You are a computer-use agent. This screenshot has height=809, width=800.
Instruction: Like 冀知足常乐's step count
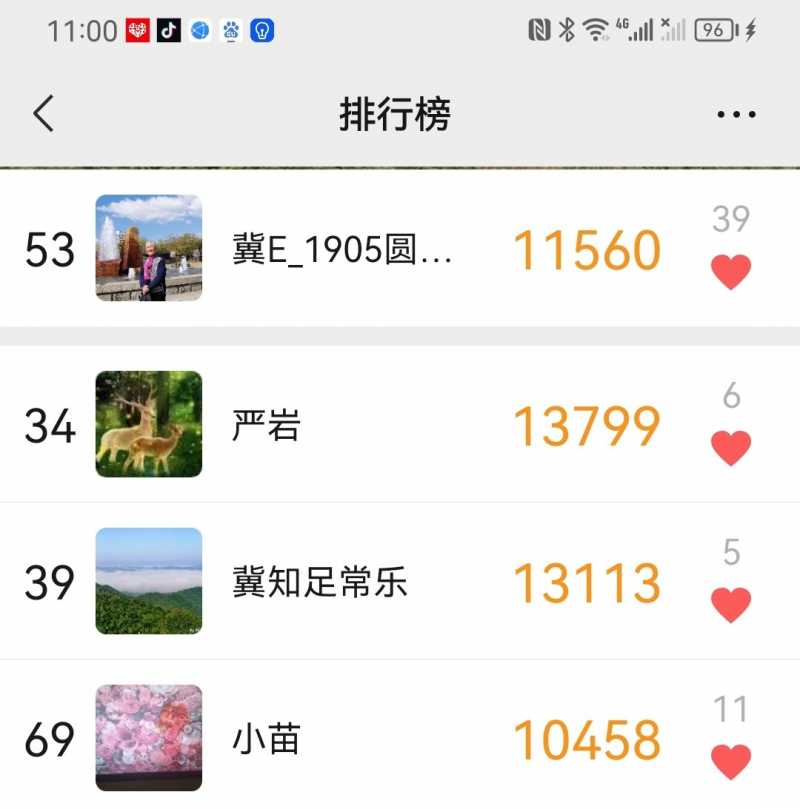pos(730,605)
